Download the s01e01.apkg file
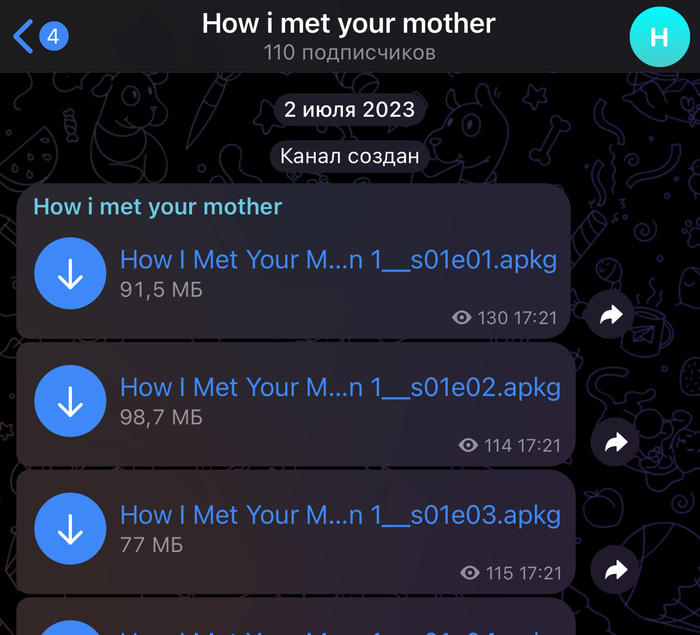Viewport: 700px width, 635px height. point(70,275)
